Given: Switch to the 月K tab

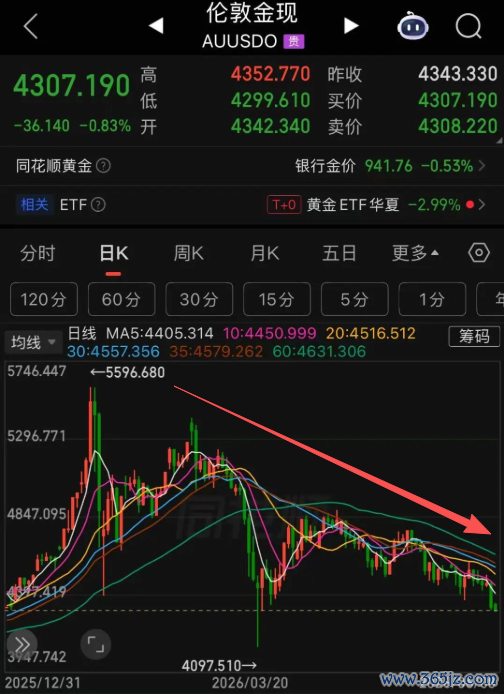Looking at the screenshot, I should pyautogui.click(x=265, y=254).
